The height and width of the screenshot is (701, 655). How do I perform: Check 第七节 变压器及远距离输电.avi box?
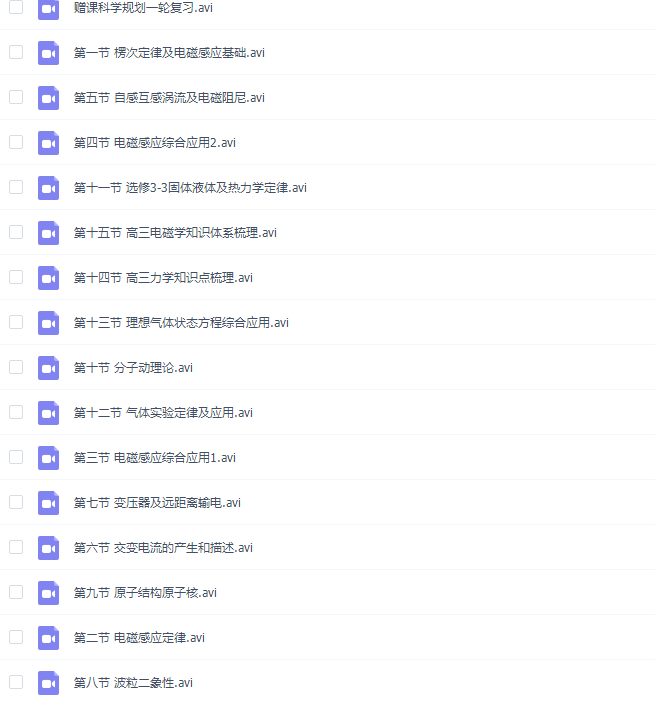pos(16,502)
